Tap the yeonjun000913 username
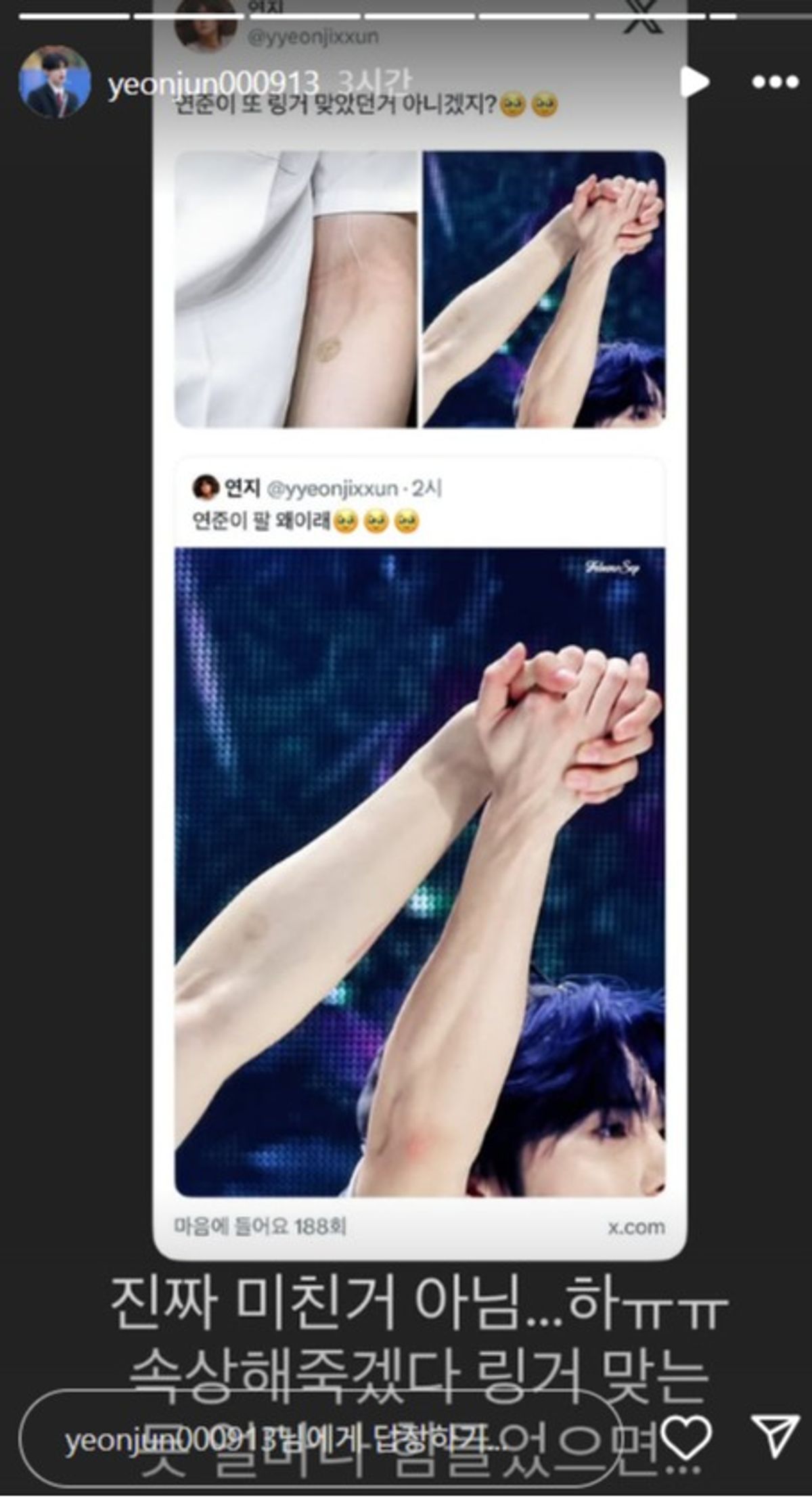The width and height of the screenshot is (812, 1497). point(212,84)
